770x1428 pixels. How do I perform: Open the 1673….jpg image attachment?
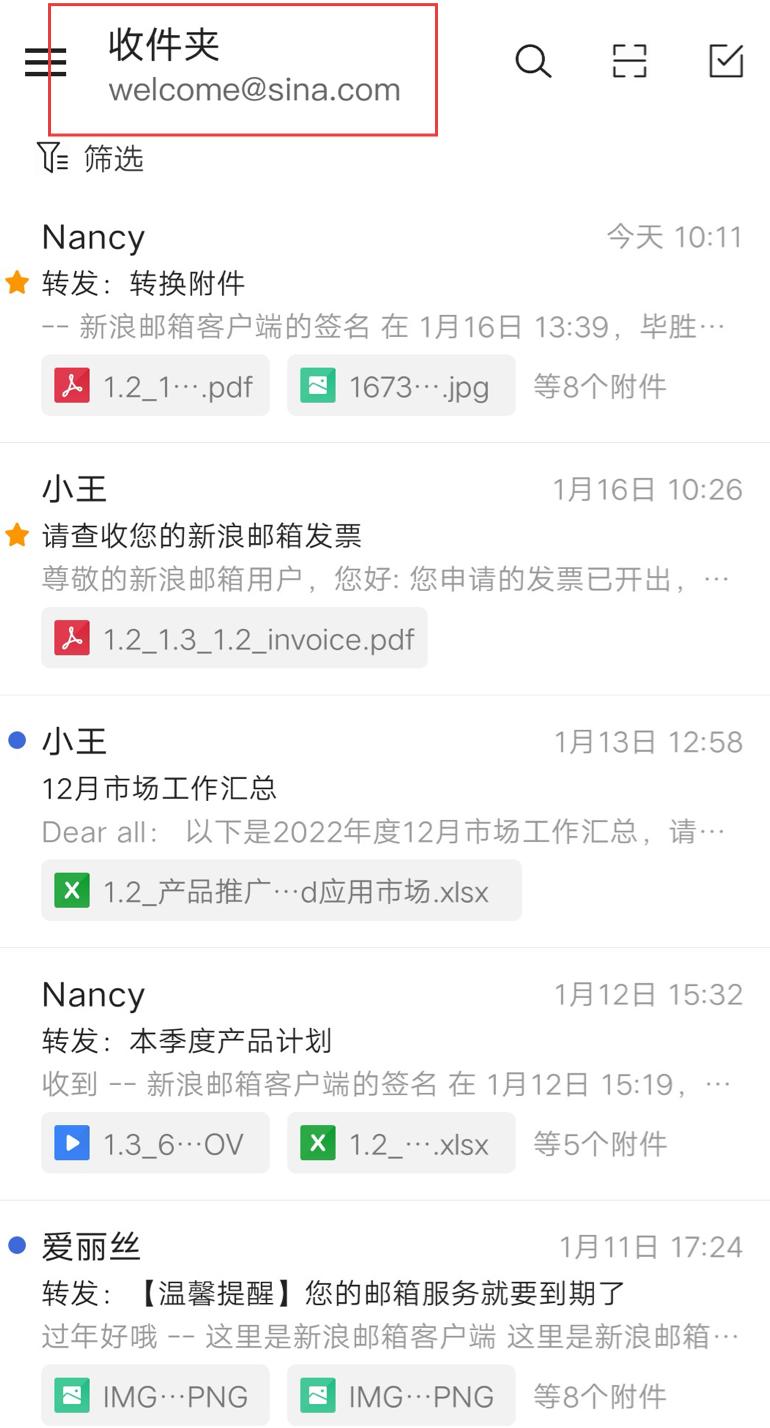401,386
